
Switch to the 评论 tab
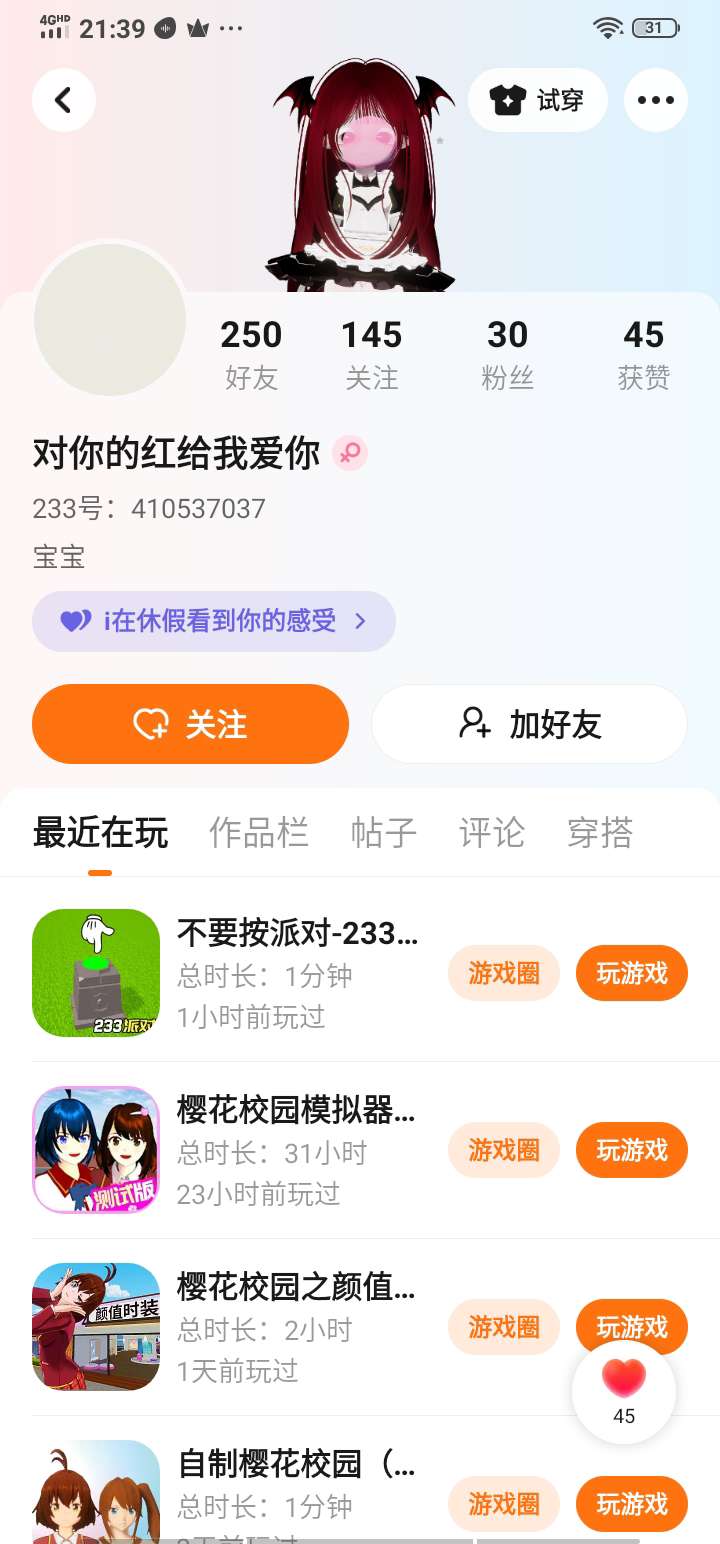pyautogui.click(x=491, y=832)
